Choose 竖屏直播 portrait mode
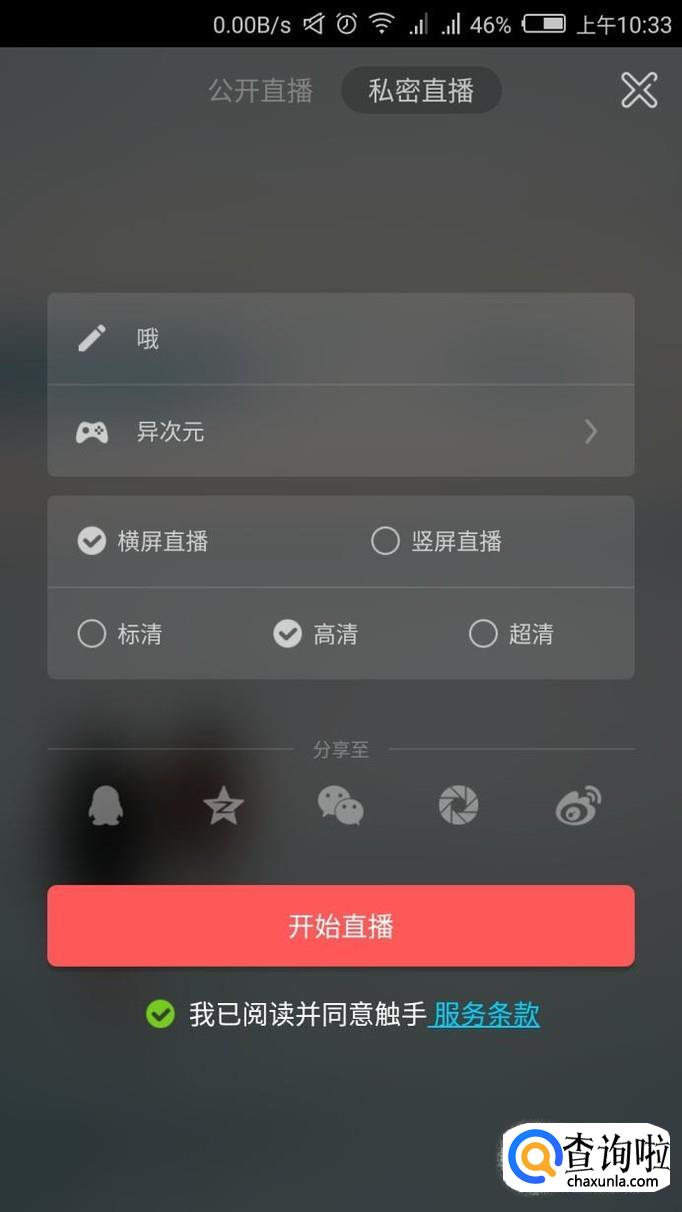 tap(437, 542)
